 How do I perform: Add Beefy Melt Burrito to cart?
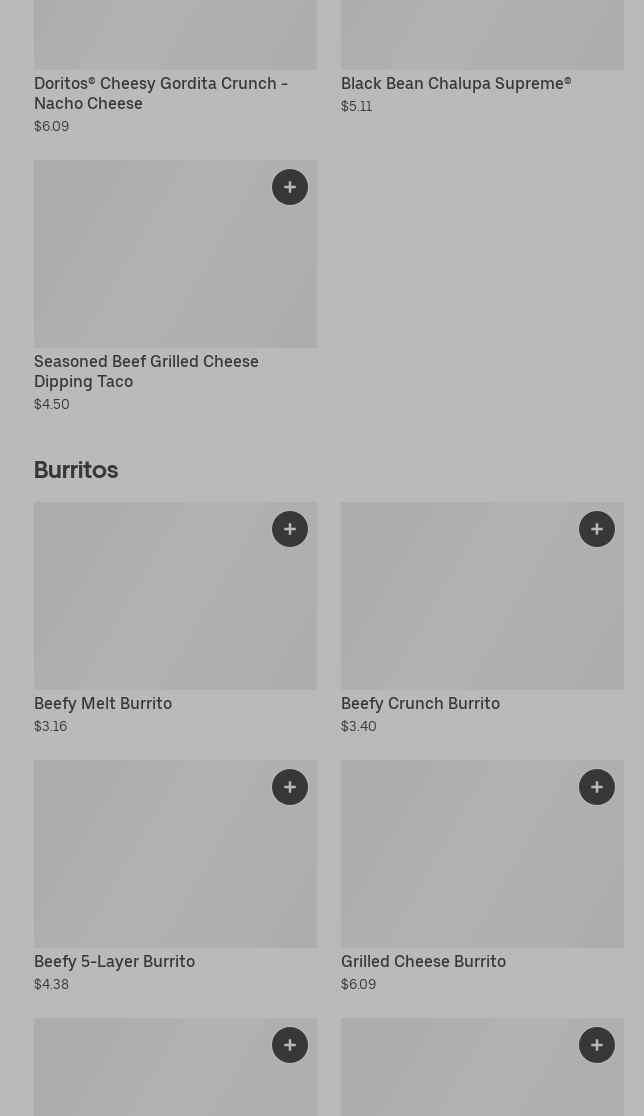tap(290, 529)
